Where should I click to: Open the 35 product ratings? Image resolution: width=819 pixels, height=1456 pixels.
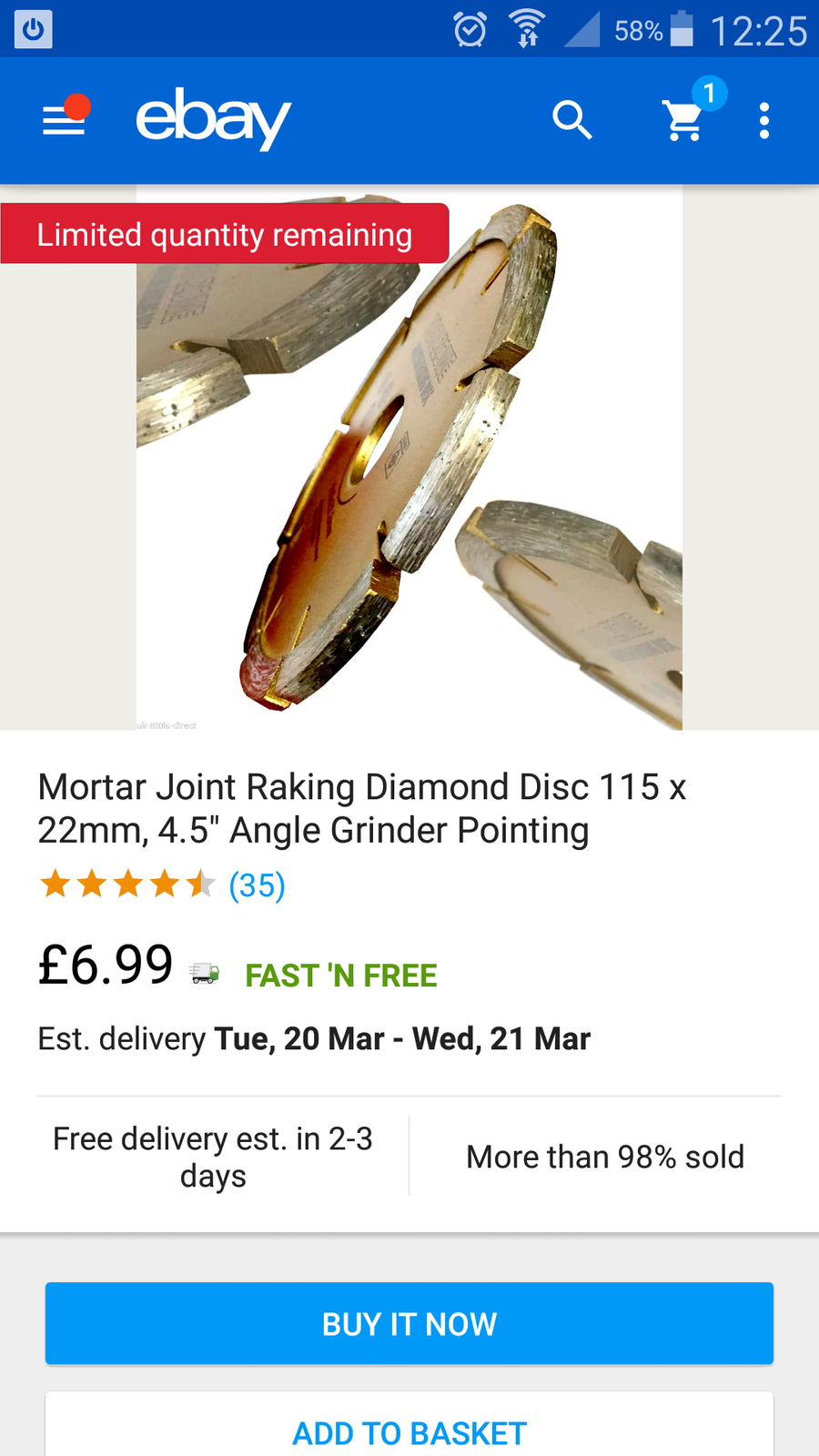coord(257,885)
